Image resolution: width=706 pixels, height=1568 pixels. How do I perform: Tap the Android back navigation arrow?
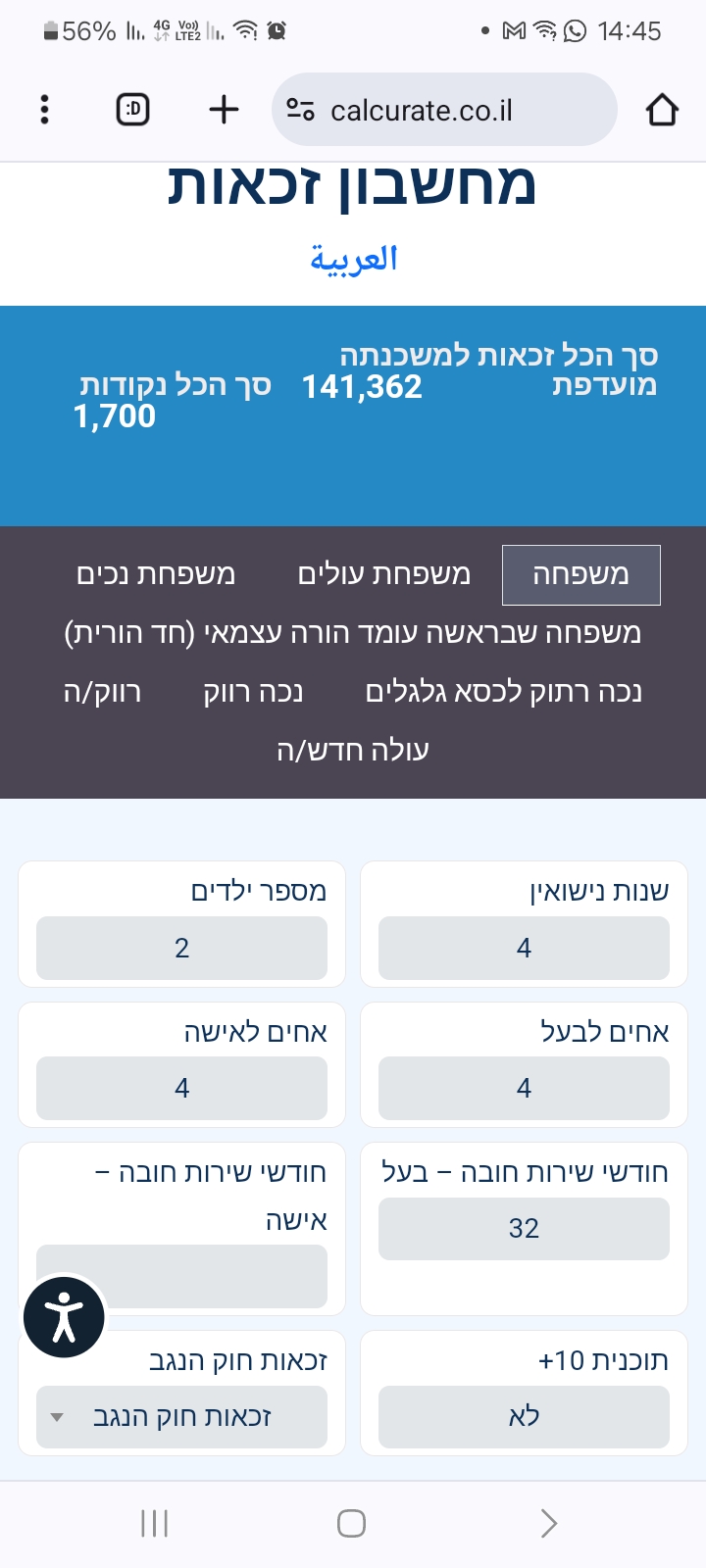point(548,1524)
